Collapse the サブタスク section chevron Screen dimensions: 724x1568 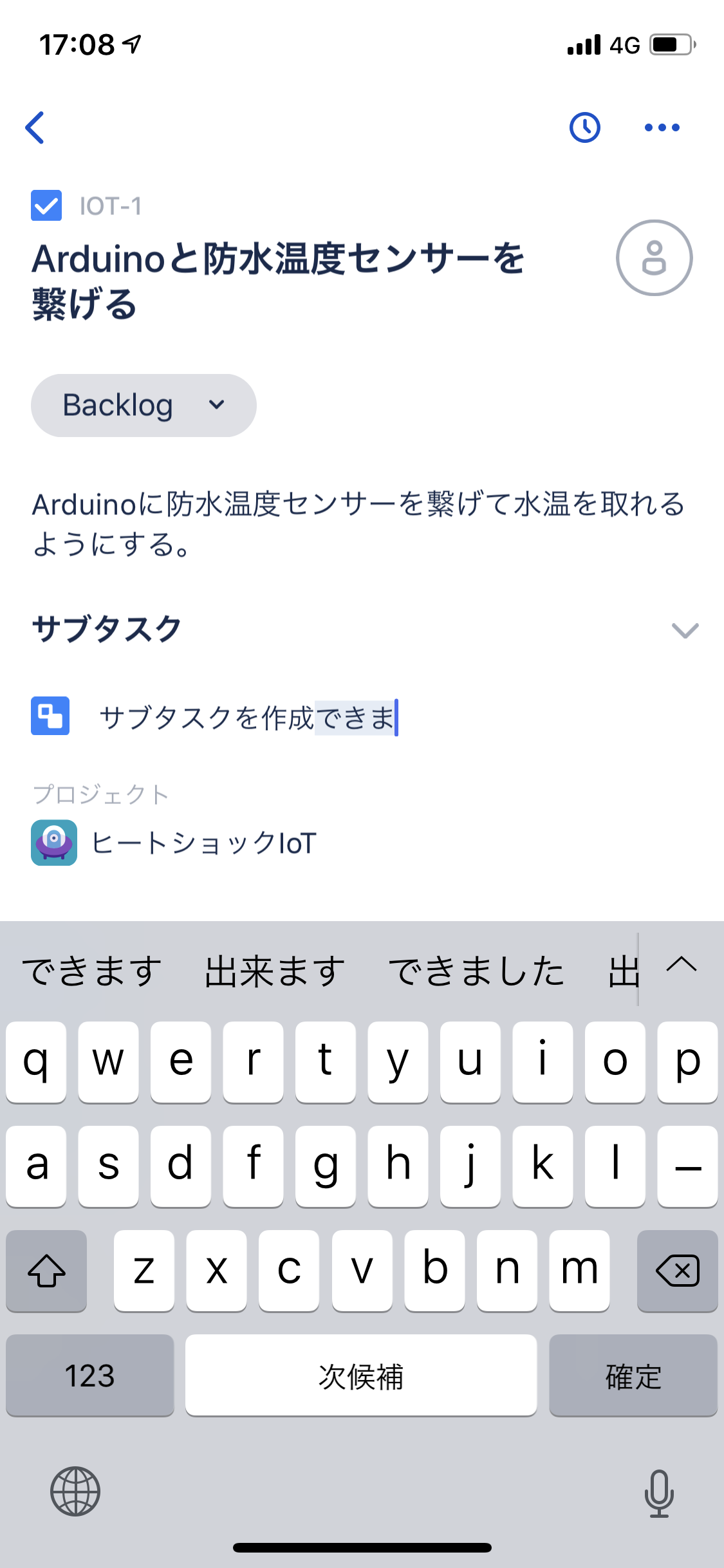tap(685, 630)
